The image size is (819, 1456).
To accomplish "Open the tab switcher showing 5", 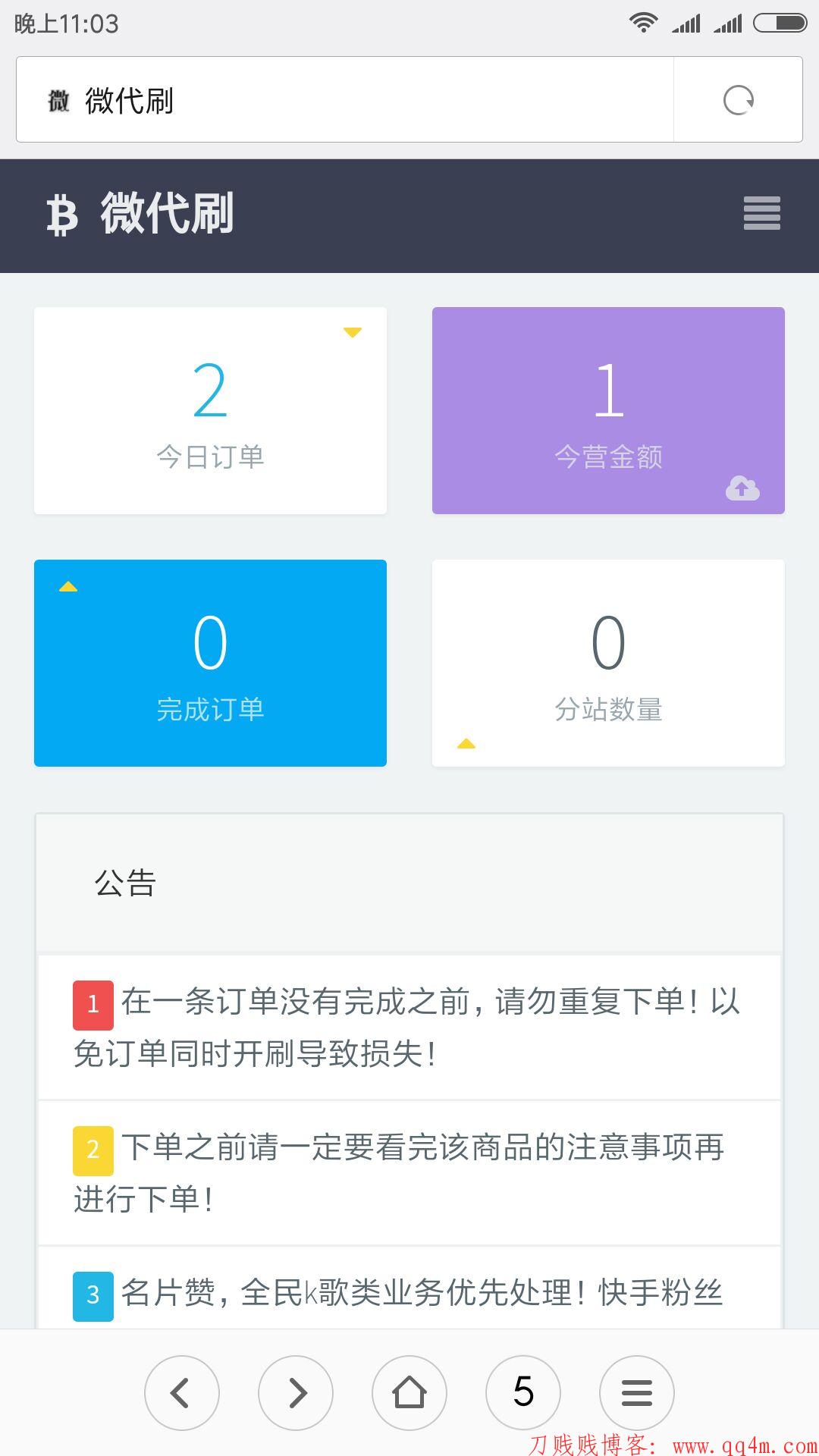I will point(523,1393).
